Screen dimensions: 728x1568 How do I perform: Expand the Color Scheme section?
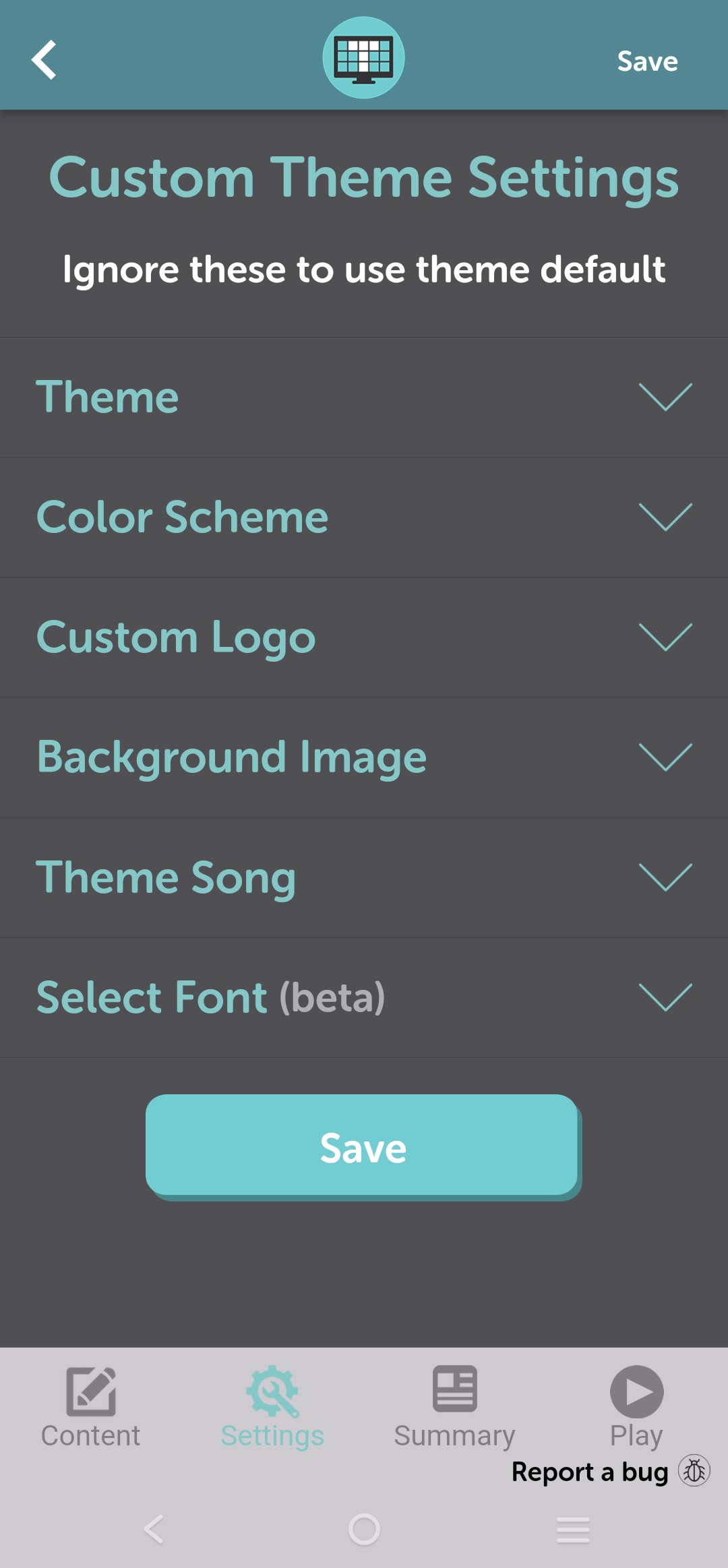364,517
